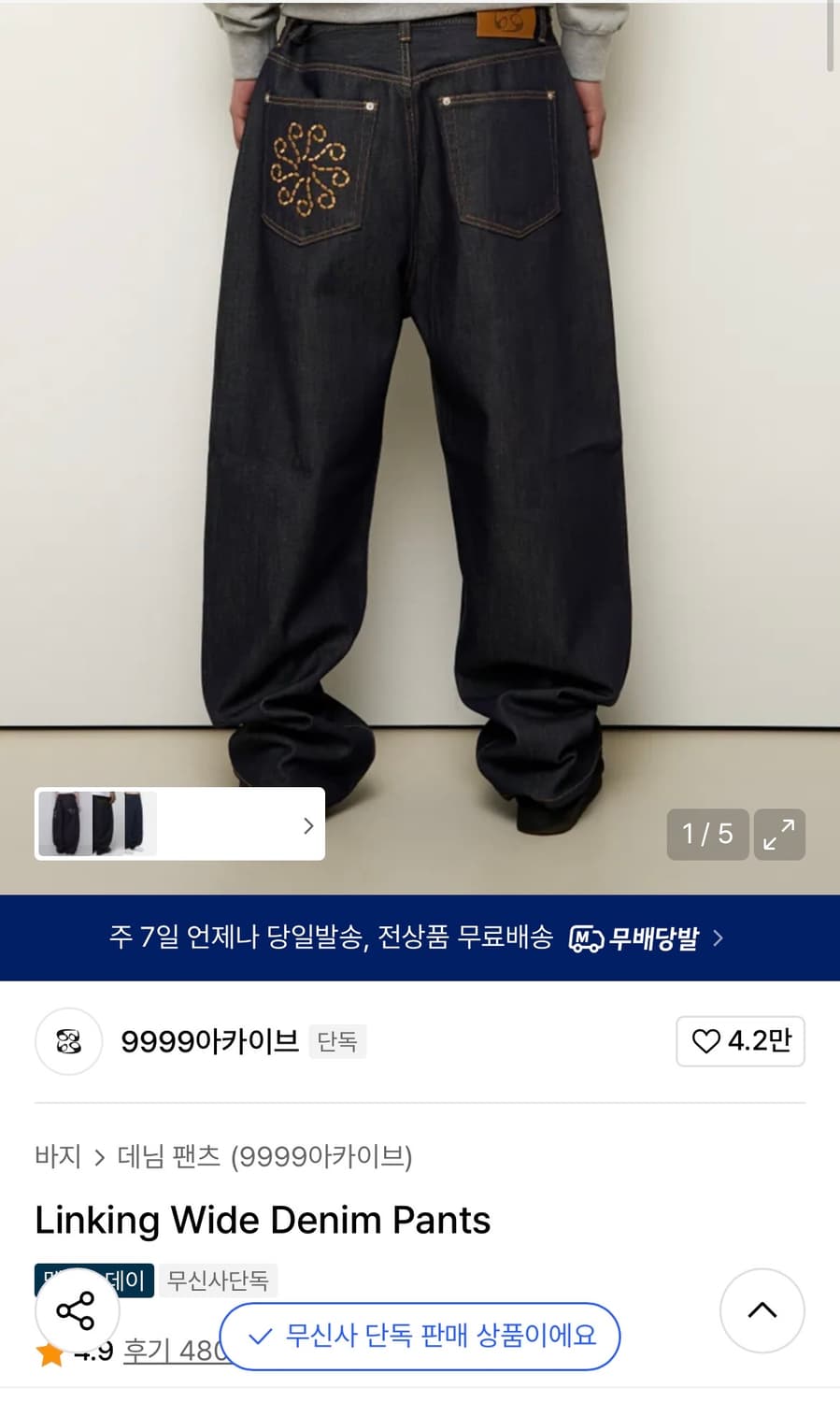Click the 4.2만 likes count

click(x=759, y=1041)
